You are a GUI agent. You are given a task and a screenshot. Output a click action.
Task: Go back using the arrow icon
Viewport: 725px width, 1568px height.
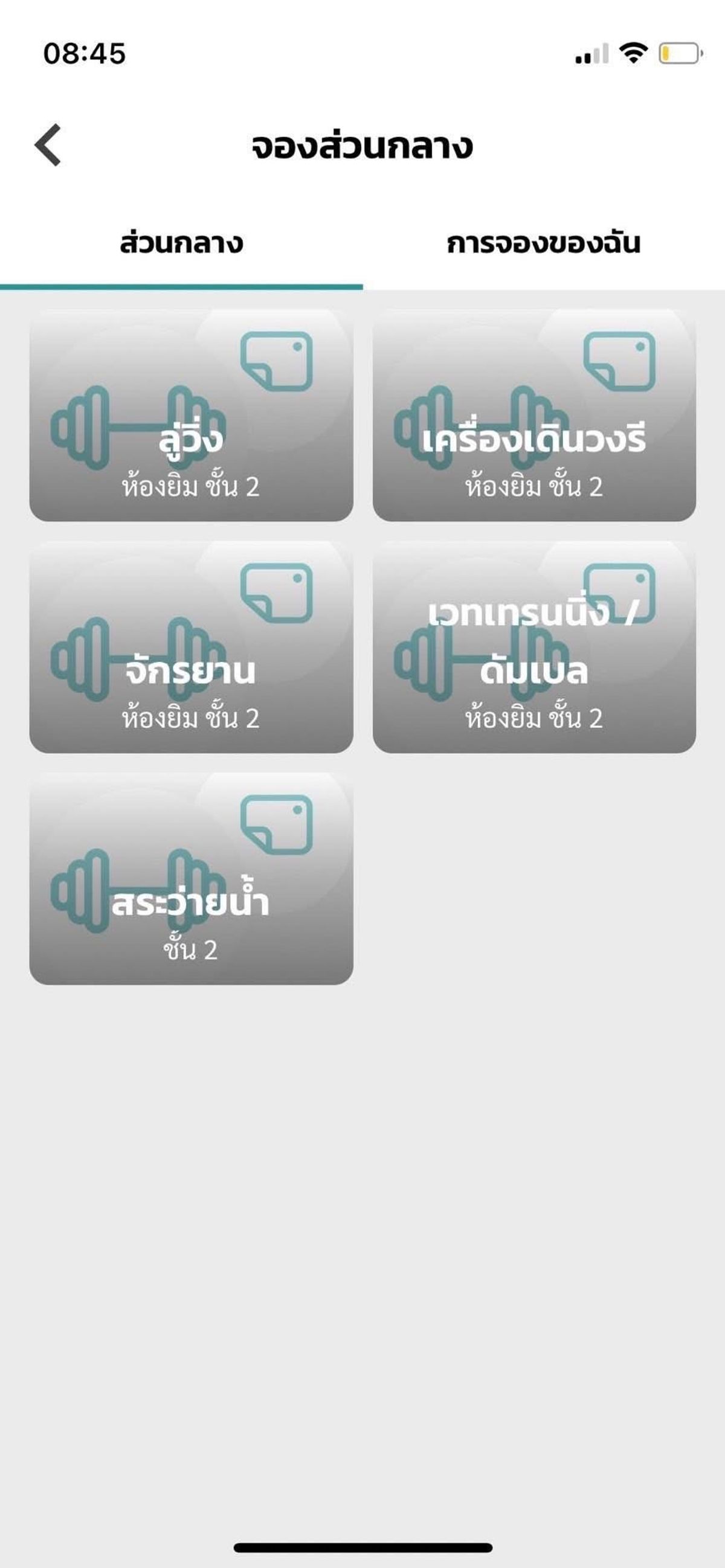coord(48,145)
